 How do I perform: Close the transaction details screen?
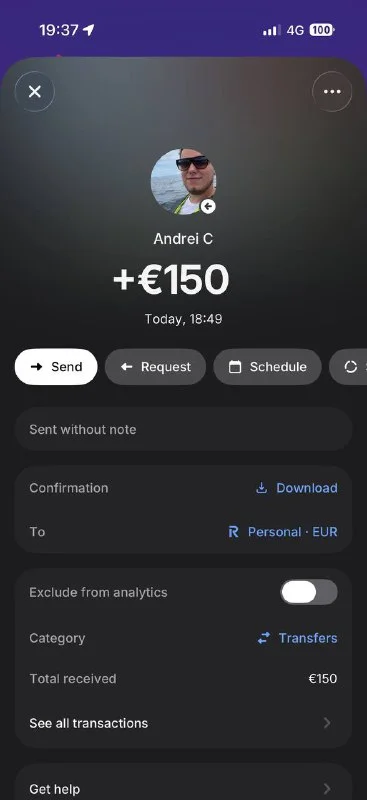[34, 92]
